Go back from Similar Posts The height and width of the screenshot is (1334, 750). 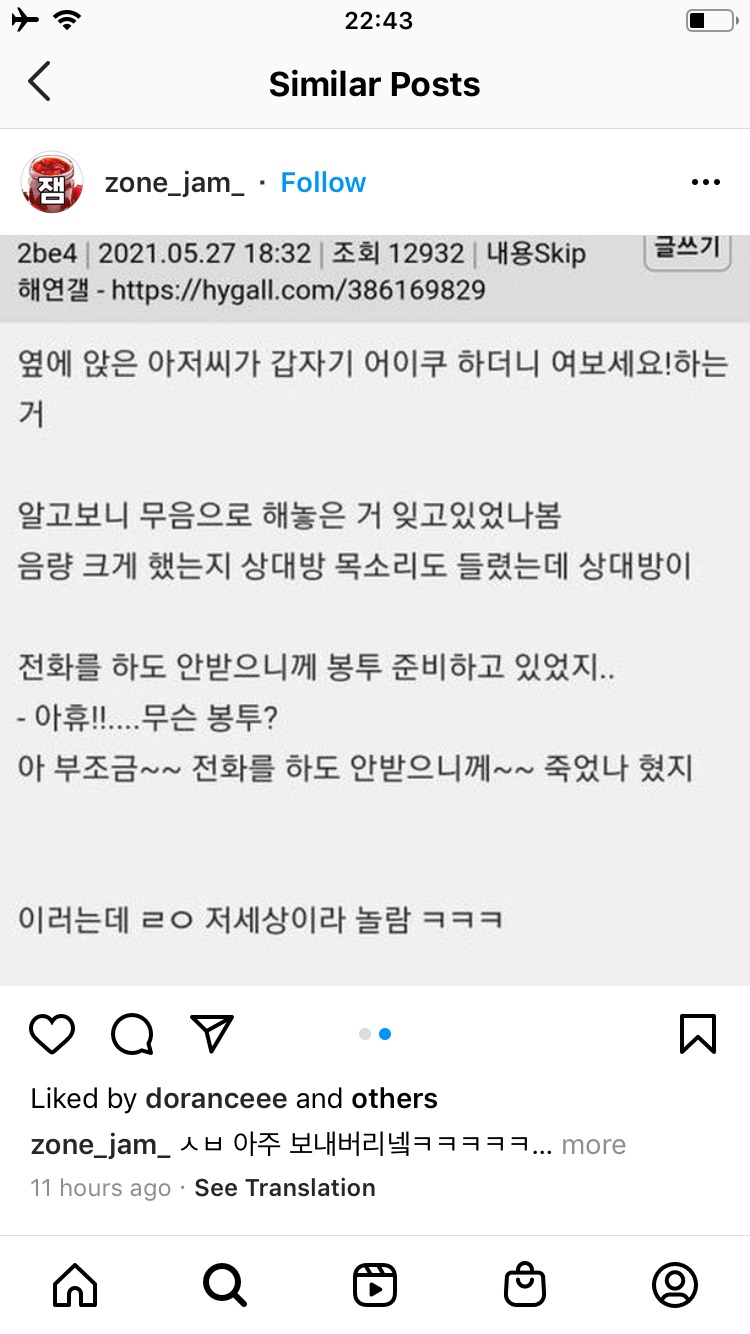point(39,83)
